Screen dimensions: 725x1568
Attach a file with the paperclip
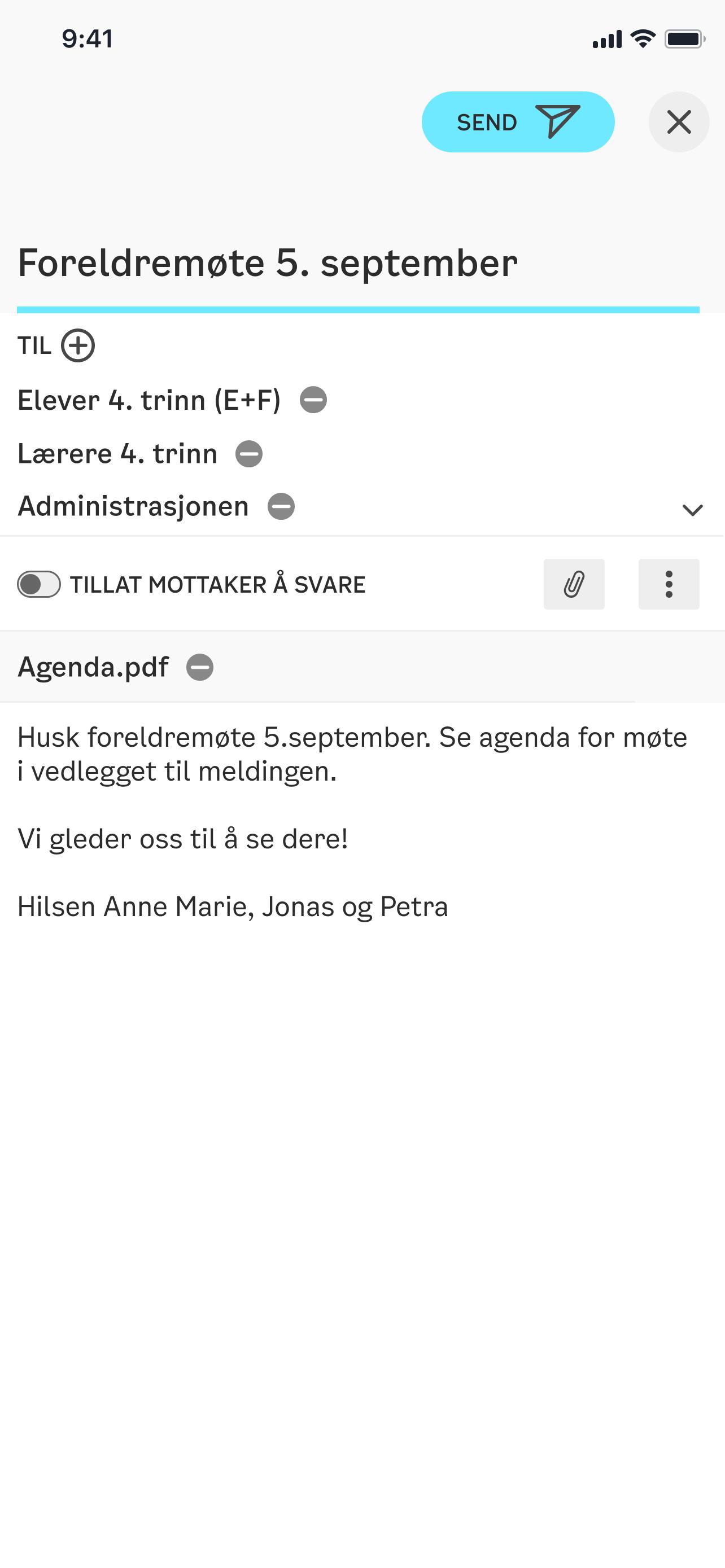tap(574, 584)
